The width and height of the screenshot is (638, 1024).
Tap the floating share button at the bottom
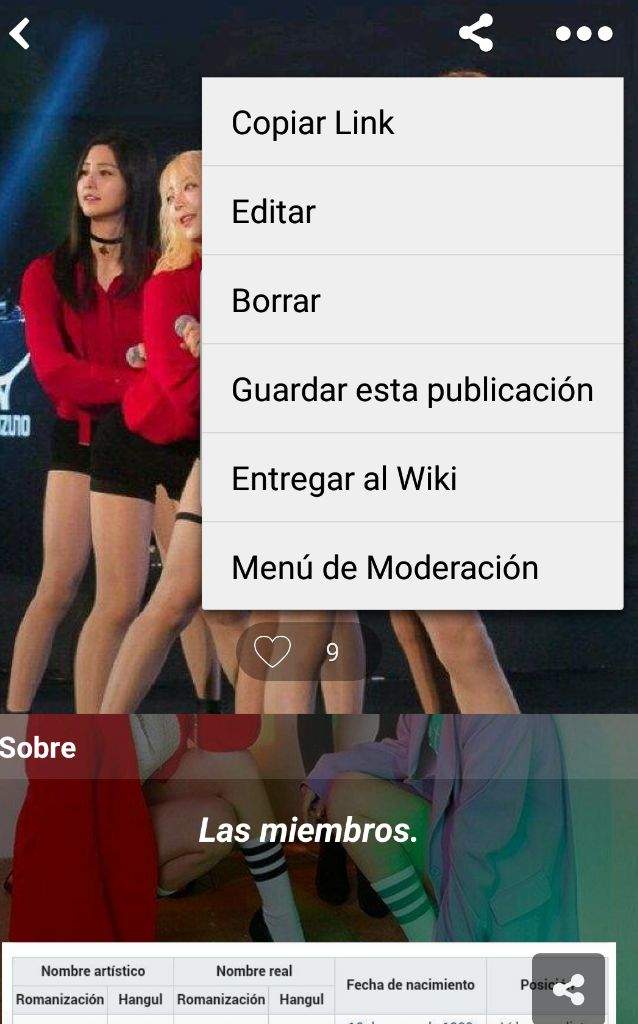coord(568,990)
